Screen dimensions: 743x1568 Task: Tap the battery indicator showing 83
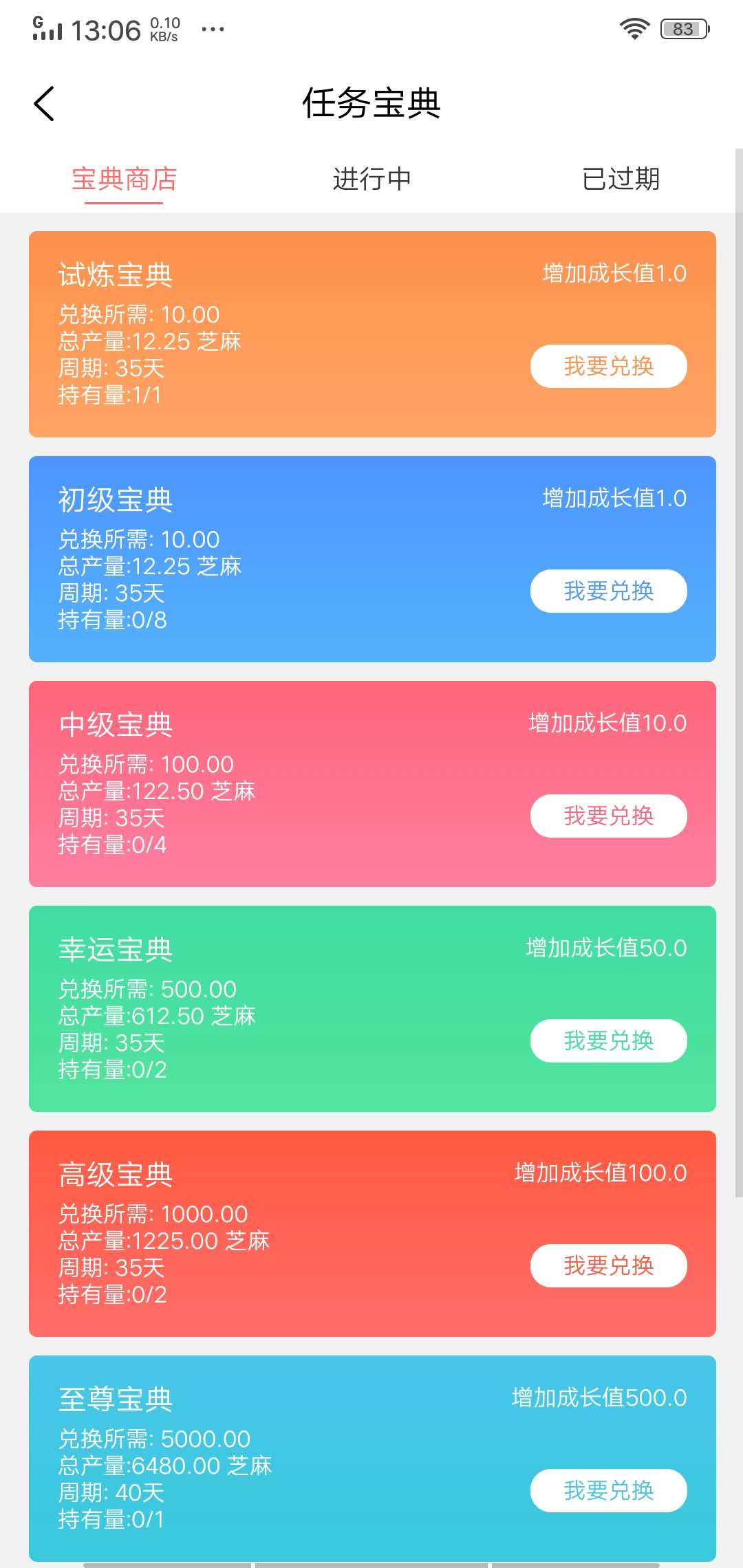[x=682, y=28]
